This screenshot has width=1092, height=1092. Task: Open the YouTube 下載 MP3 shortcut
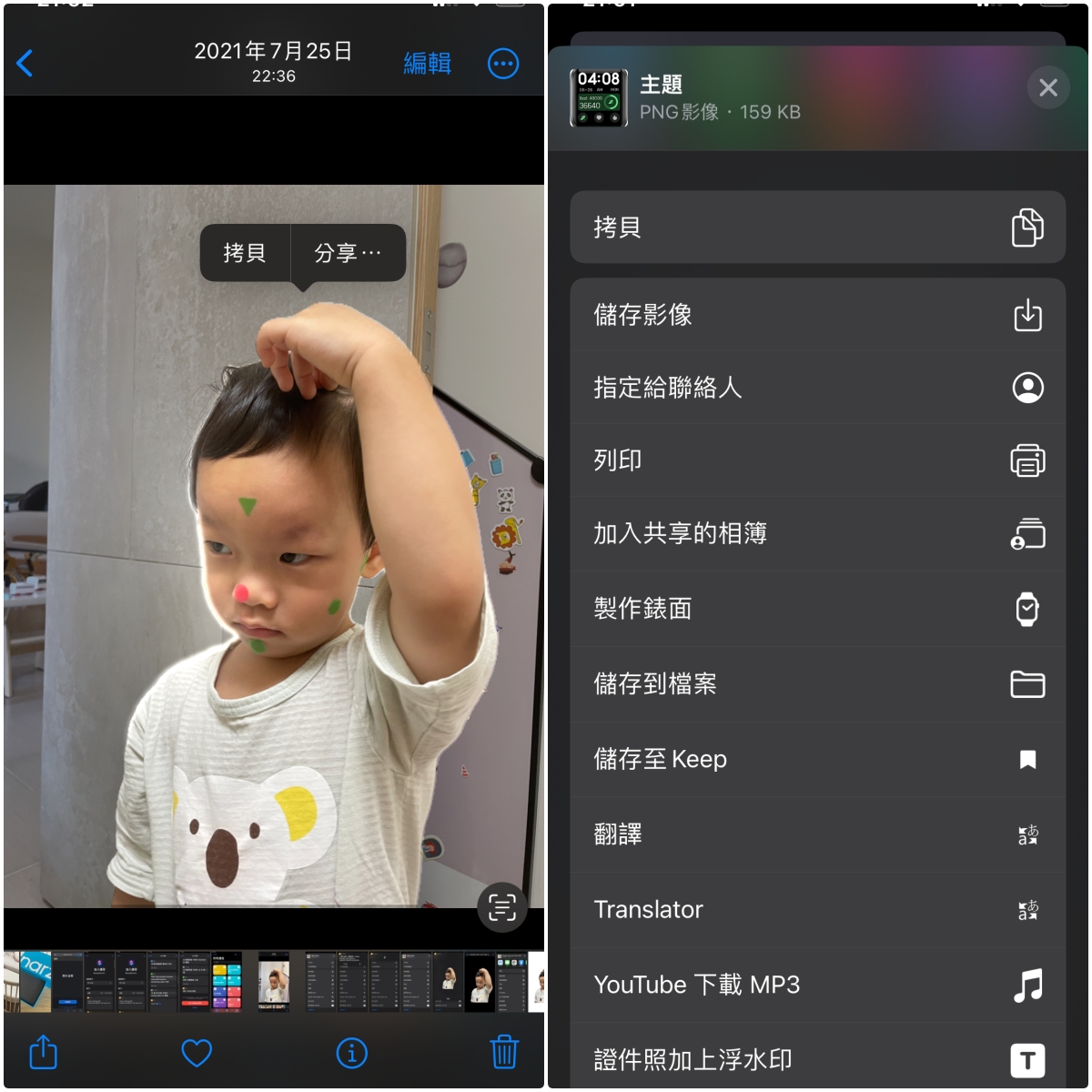click(x=817, y=985)
